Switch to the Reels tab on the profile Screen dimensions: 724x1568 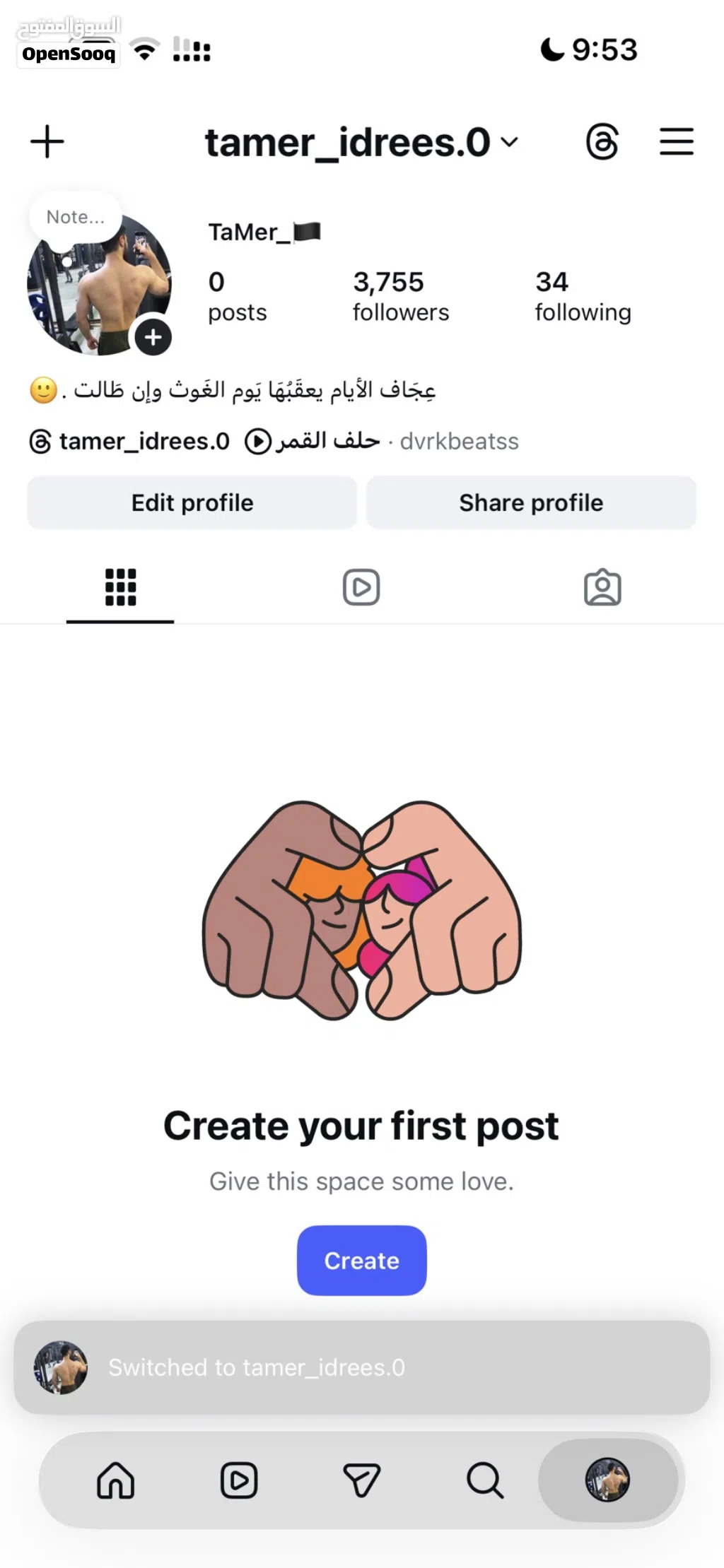coord(361,587)
